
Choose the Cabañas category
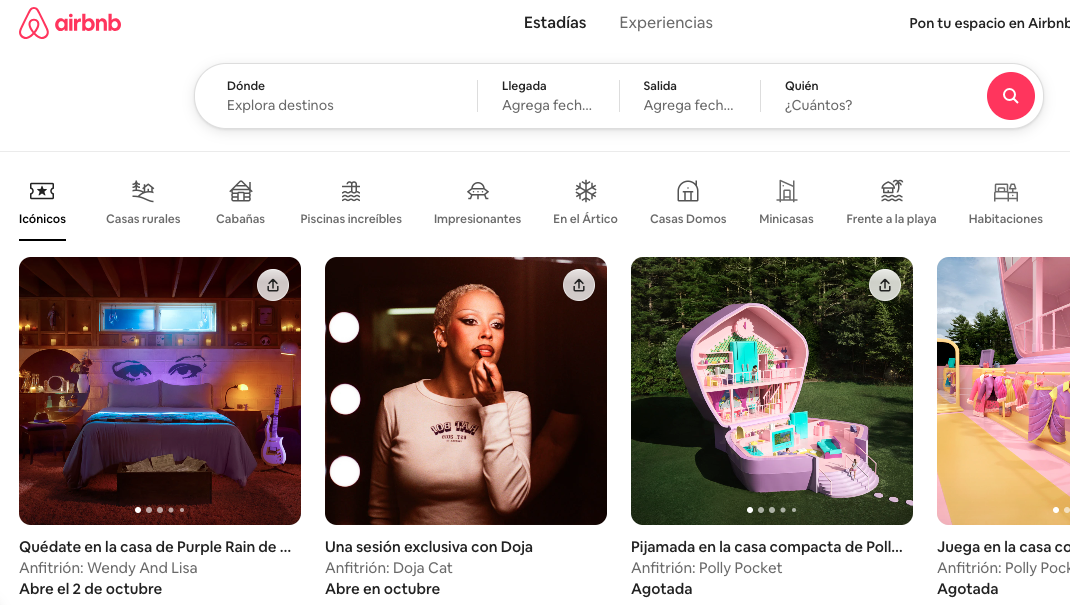[x=240, y=203]
